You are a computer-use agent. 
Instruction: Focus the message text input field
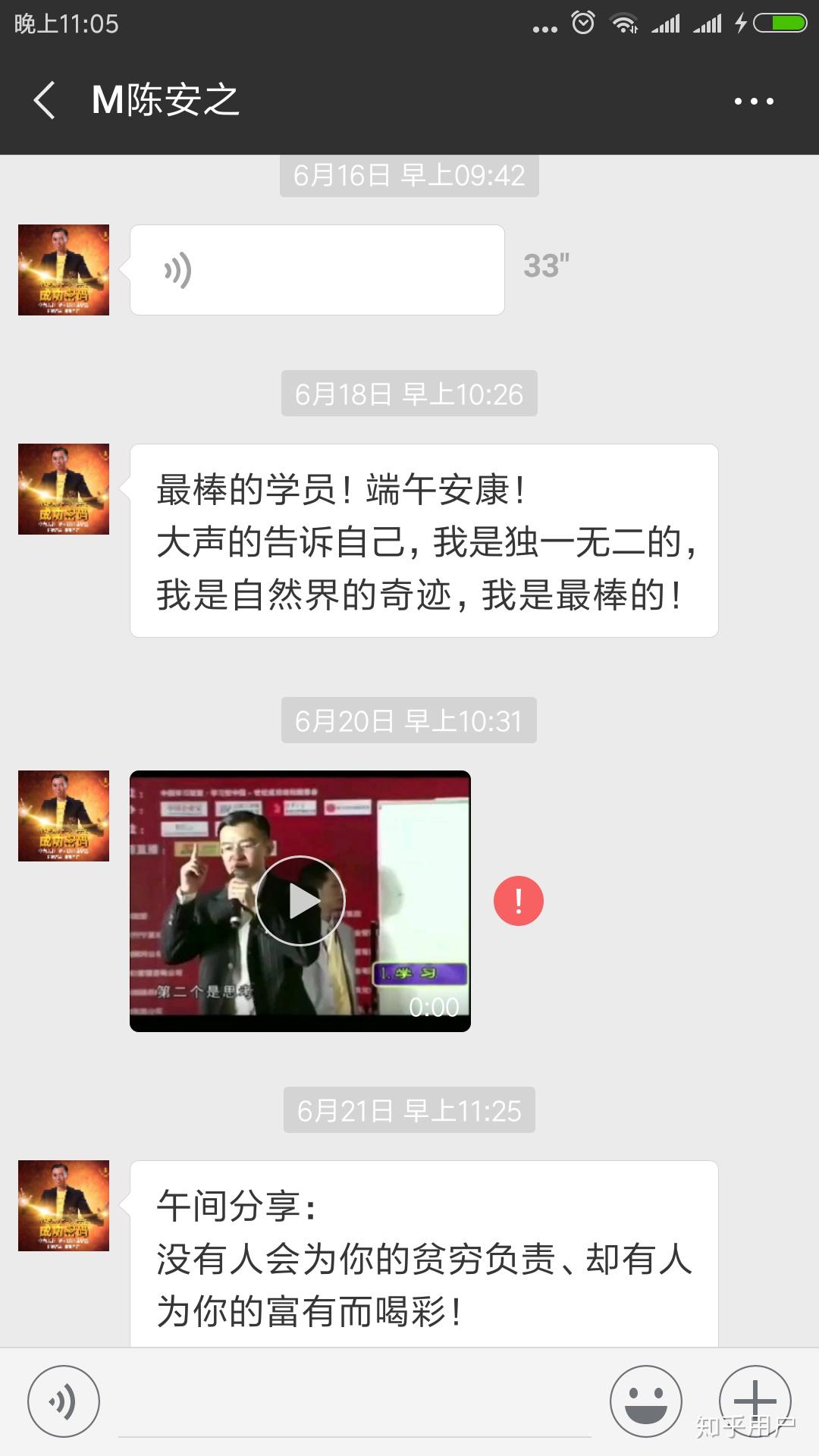point(355,1403)
